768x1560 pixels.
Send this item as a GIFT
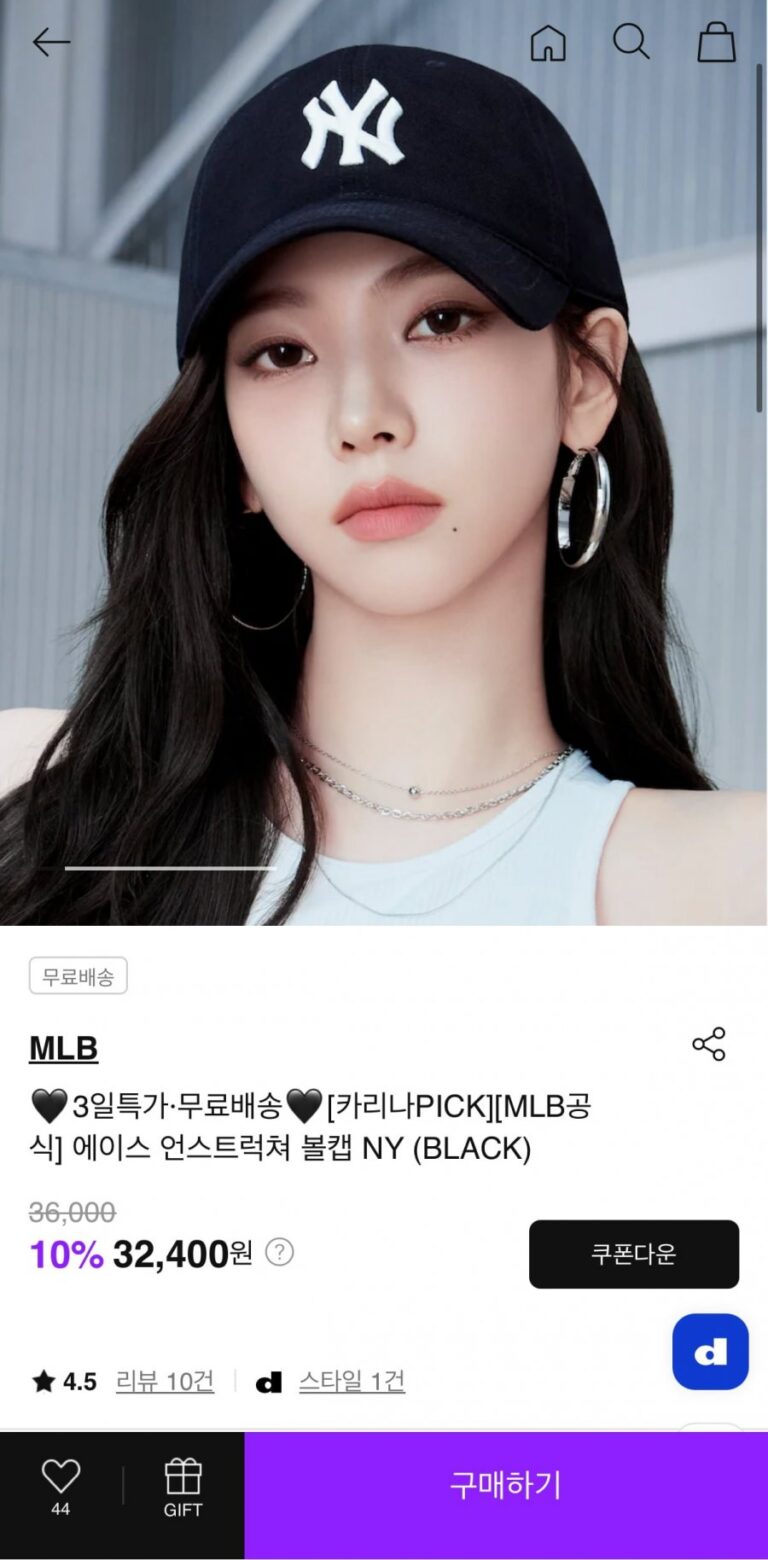click(x=183, y=1487)
